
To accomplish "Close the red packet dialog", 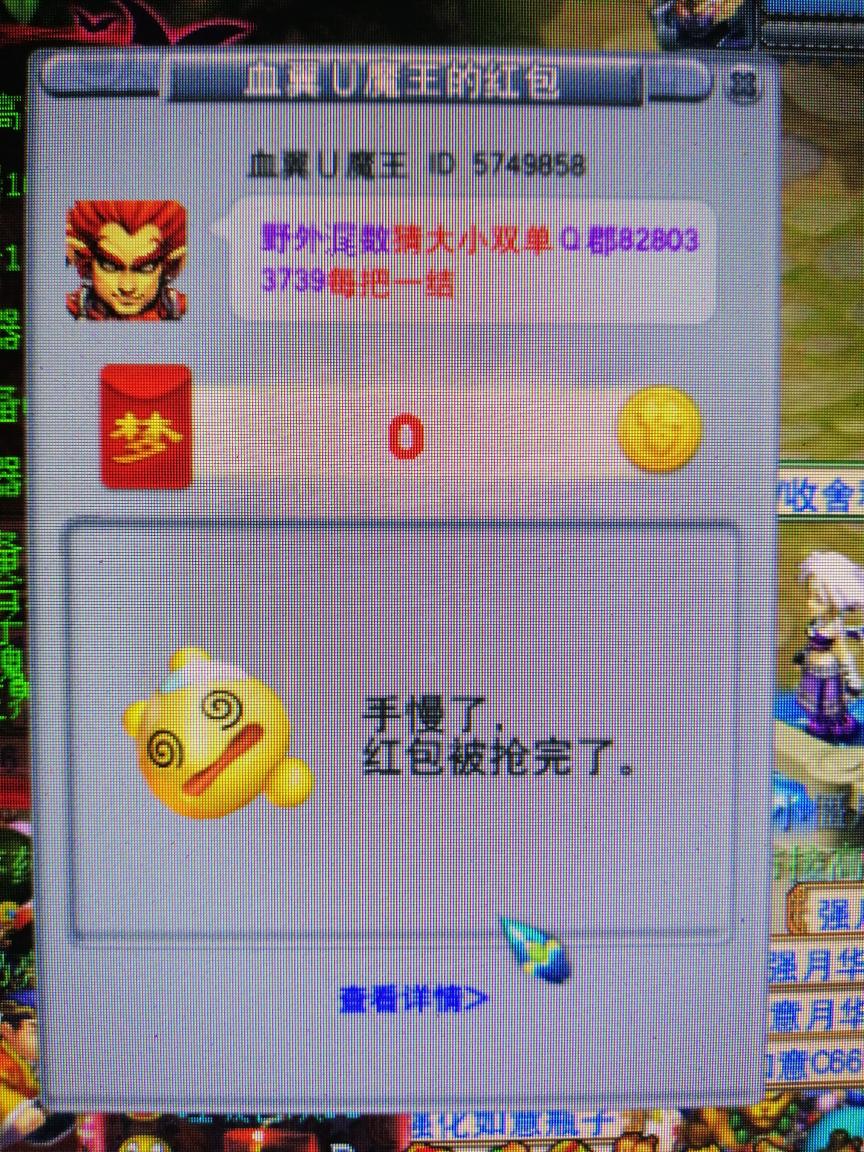I will click(x=742, y=86).
